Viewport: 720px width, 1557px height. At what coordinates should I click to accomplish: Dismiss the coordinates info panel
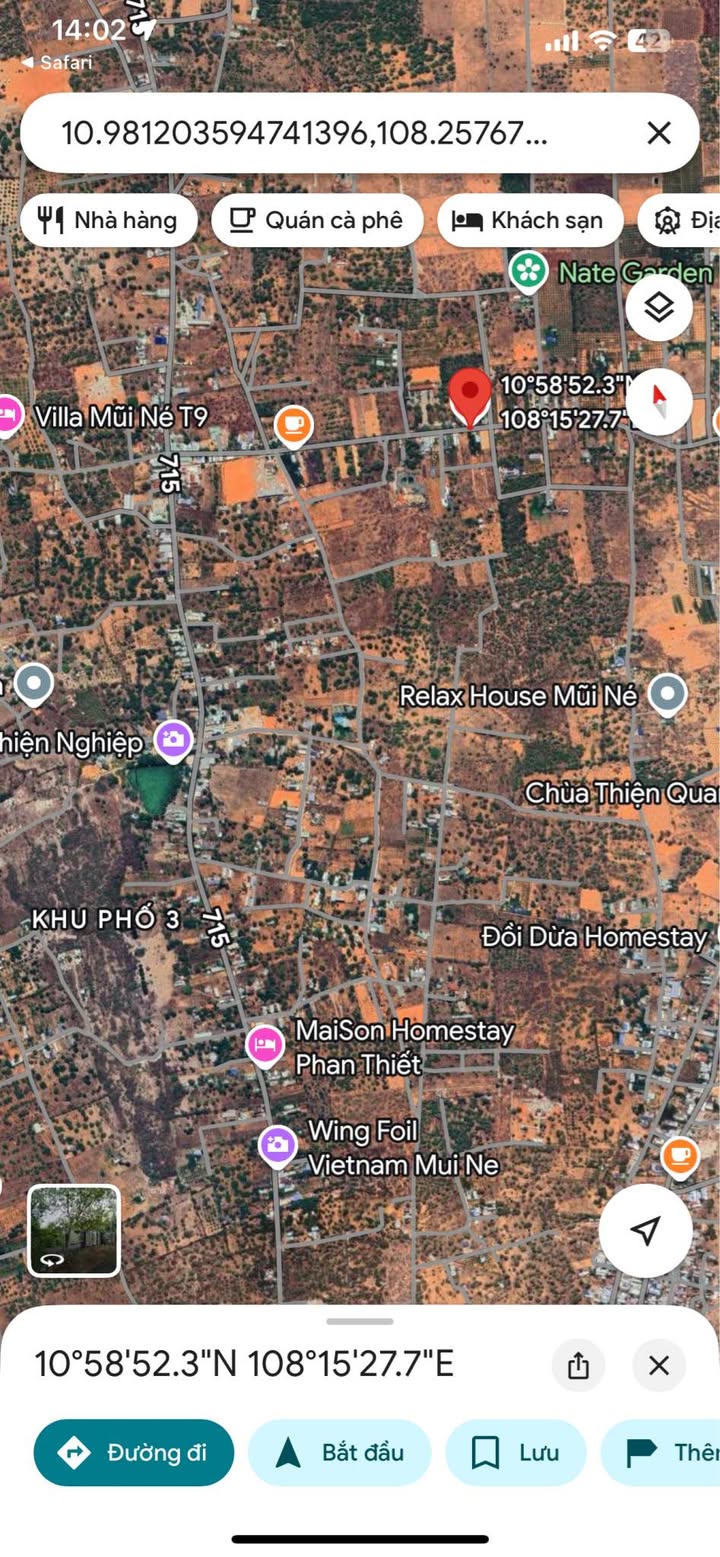[658, 1365]
